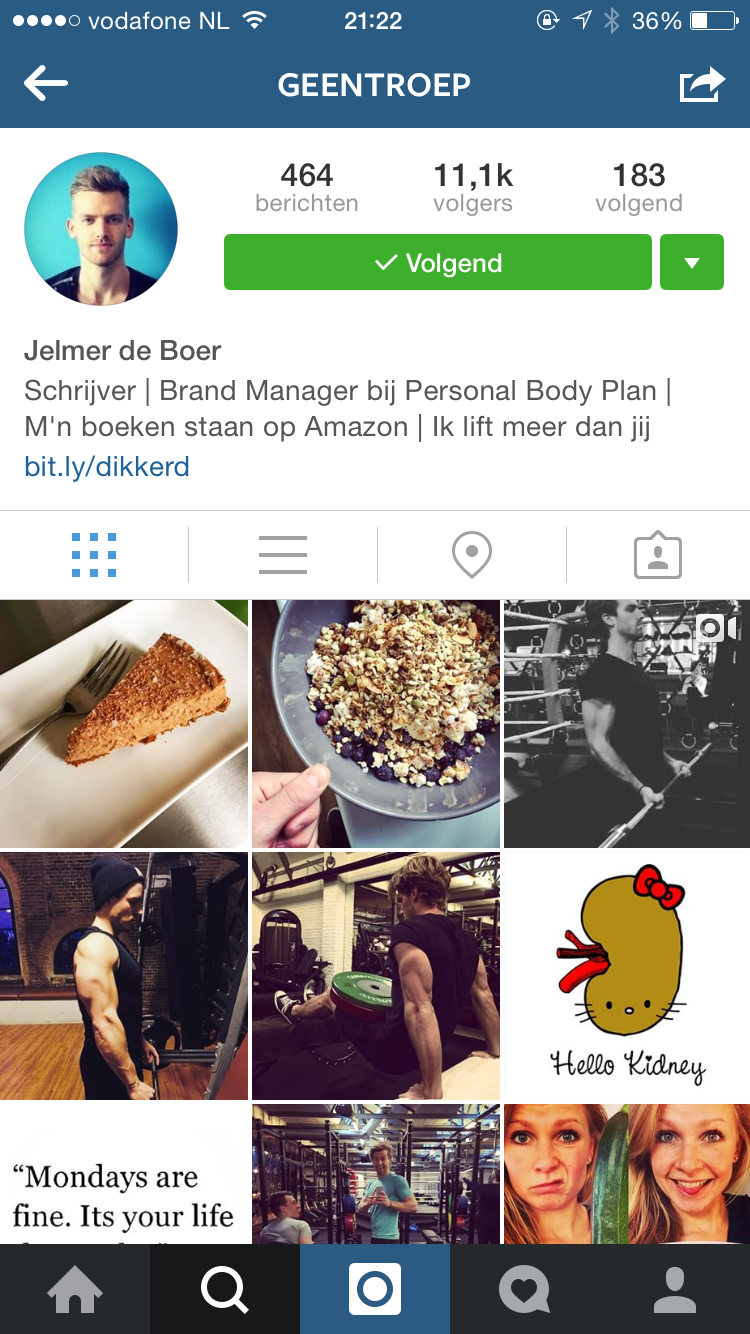750x1334 pixels.
Task: Open the pie slice photo
Action: pyautogui.click(x=124, y=724)
